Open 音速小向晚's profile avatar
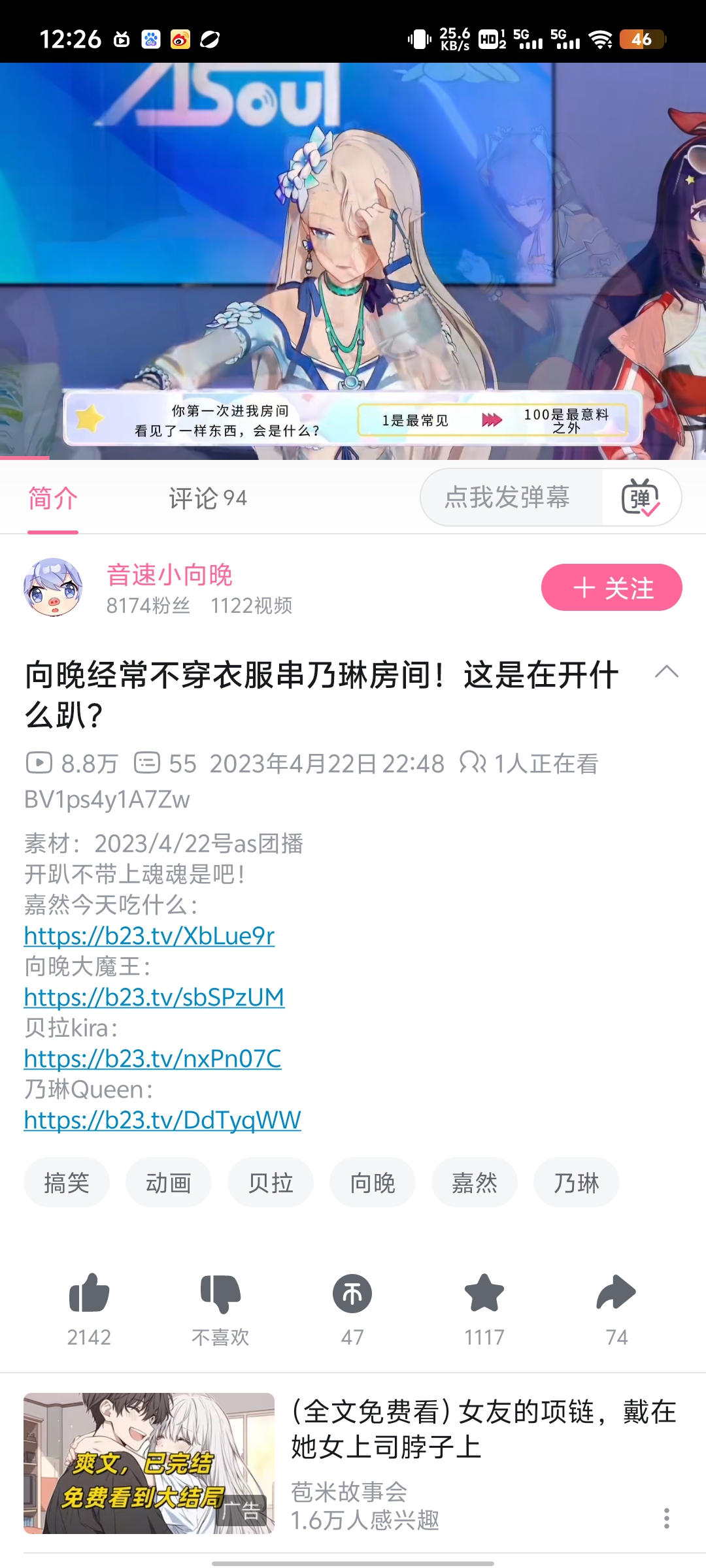Screen dimensions: 706x1568 (53, 587)
